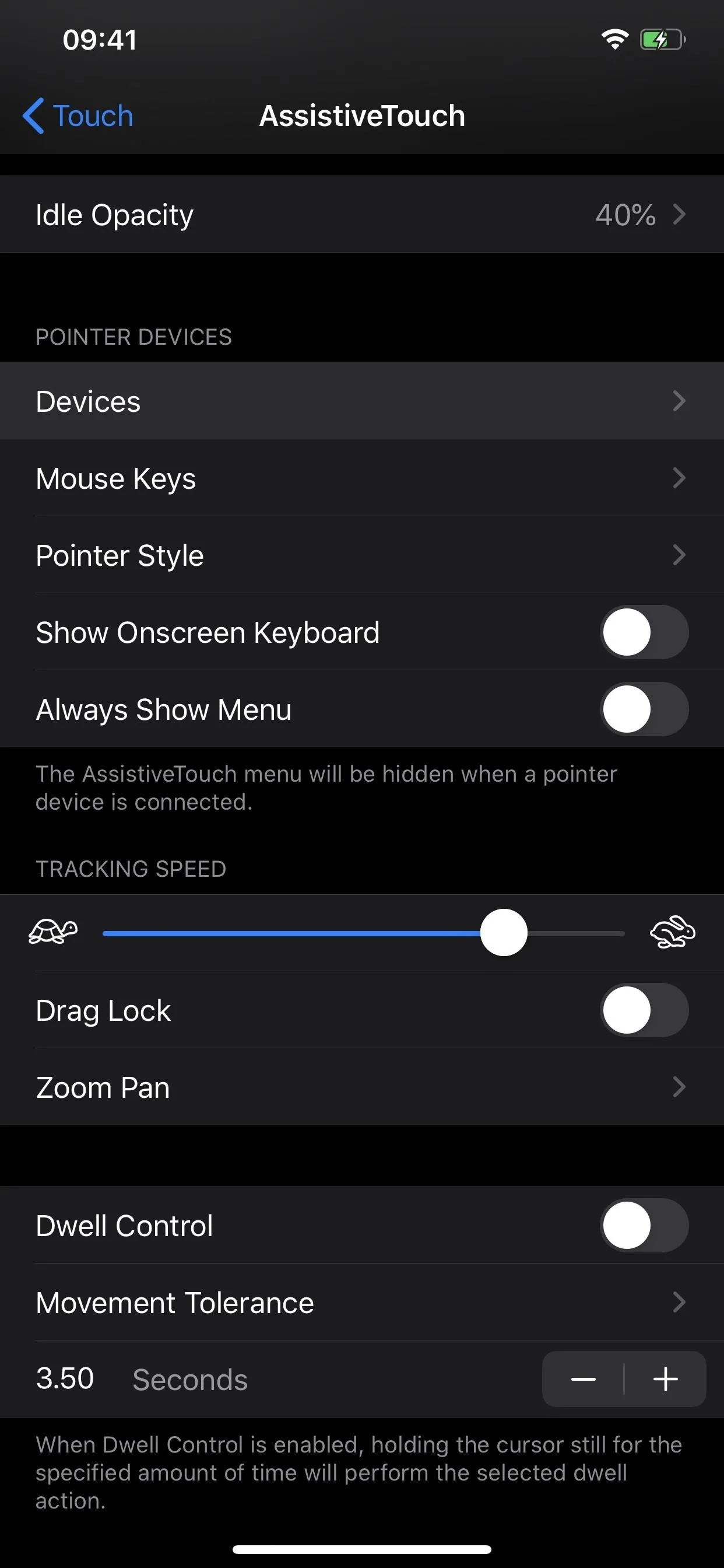This screenshot has width=724, height=1568.
Task: Enable Dwell Control switch
Action: [644, 1226]
